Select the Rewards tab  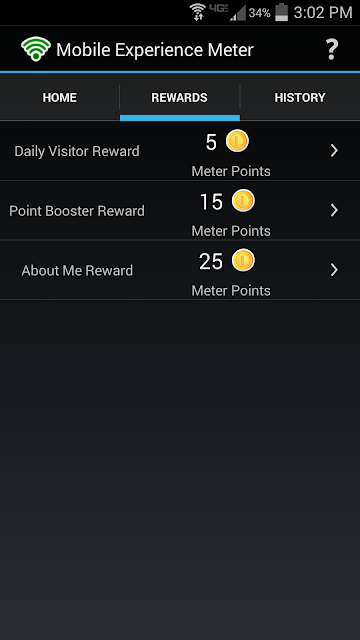[180, 98]
